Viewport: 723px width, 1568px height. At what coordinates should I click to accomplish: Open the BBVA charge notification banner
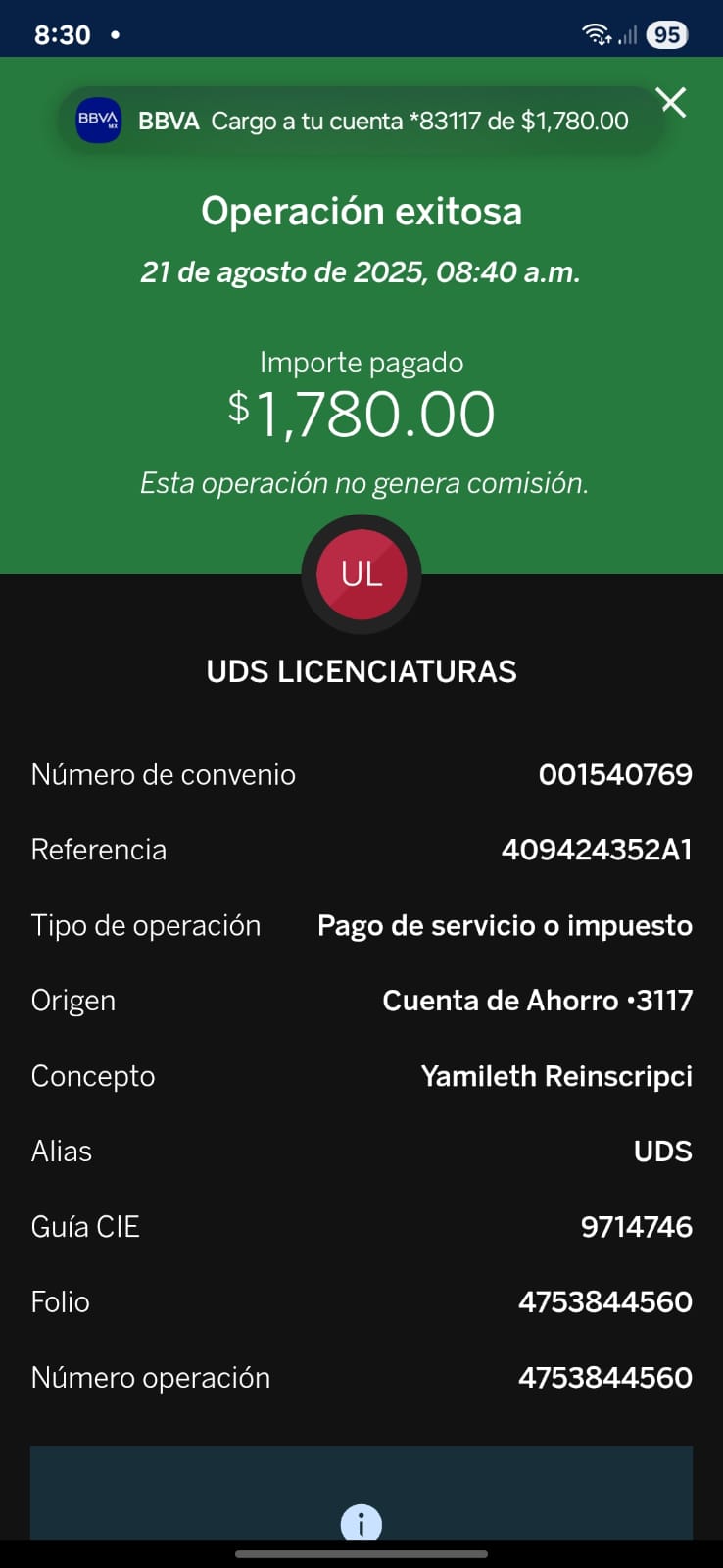(x=361, y=121)
